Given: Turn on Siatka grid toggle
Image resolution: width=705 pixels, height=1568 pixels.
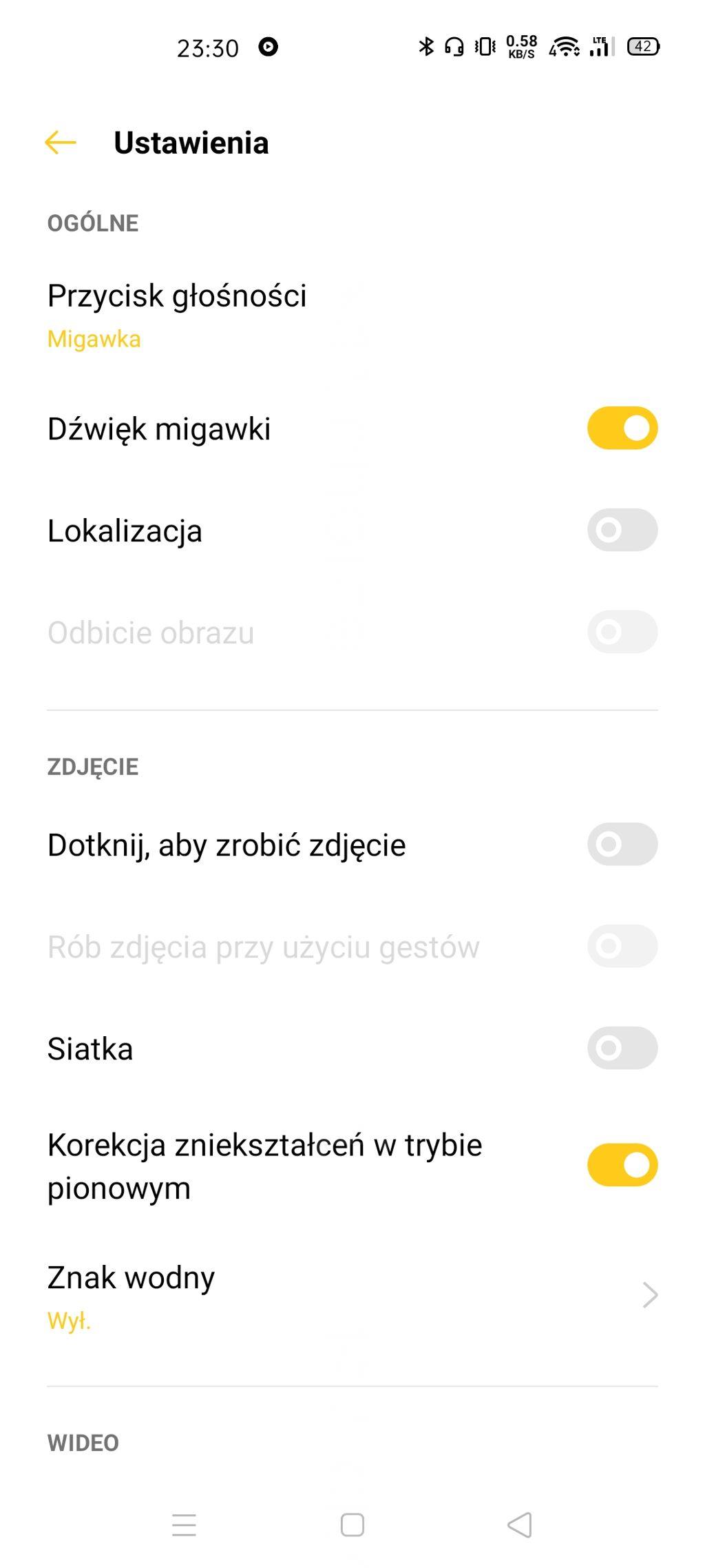Looking at the screenshot, I should coord(622,1048).
